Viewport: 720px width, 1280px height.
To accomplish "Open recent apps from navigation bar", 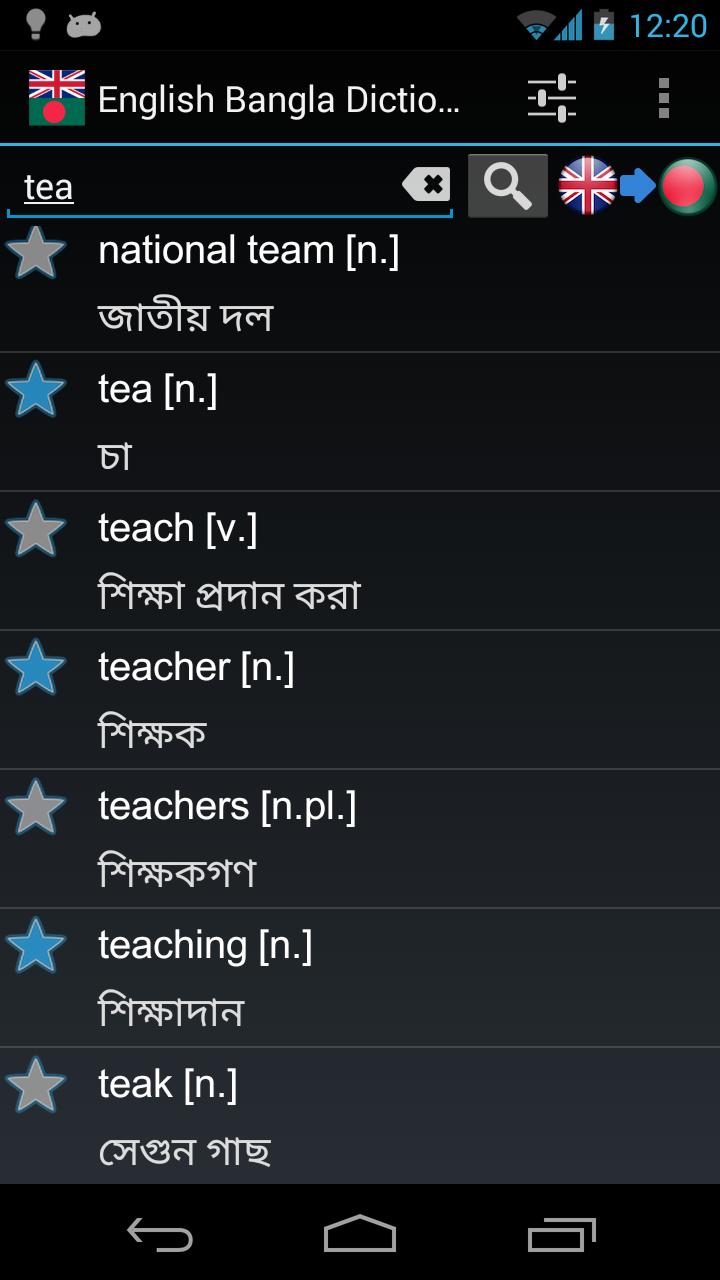I will pyautogui.click(x=561, y=1235).
